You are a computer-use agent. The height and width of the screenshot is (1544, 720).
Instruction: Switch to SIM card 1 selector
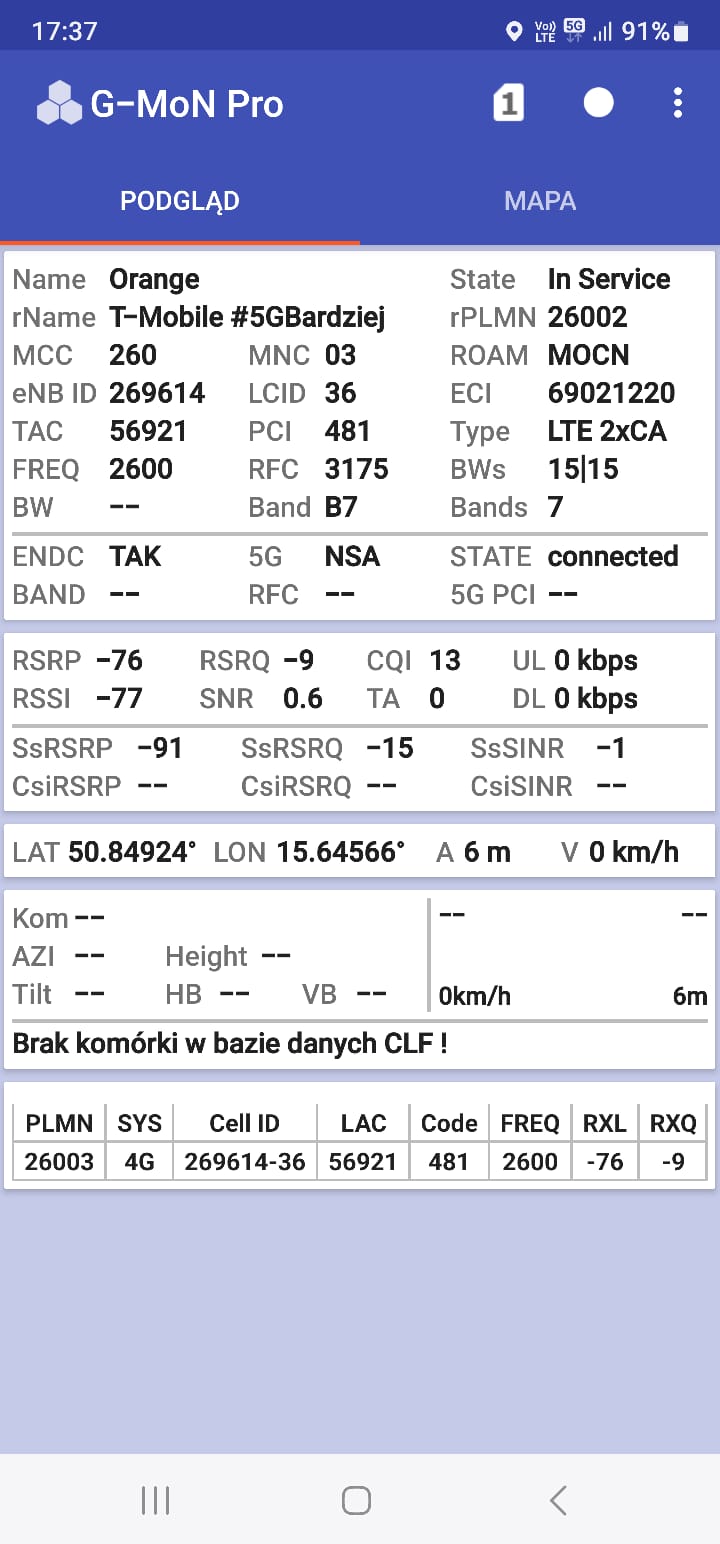pyautogui.click(x=508, y=103)
